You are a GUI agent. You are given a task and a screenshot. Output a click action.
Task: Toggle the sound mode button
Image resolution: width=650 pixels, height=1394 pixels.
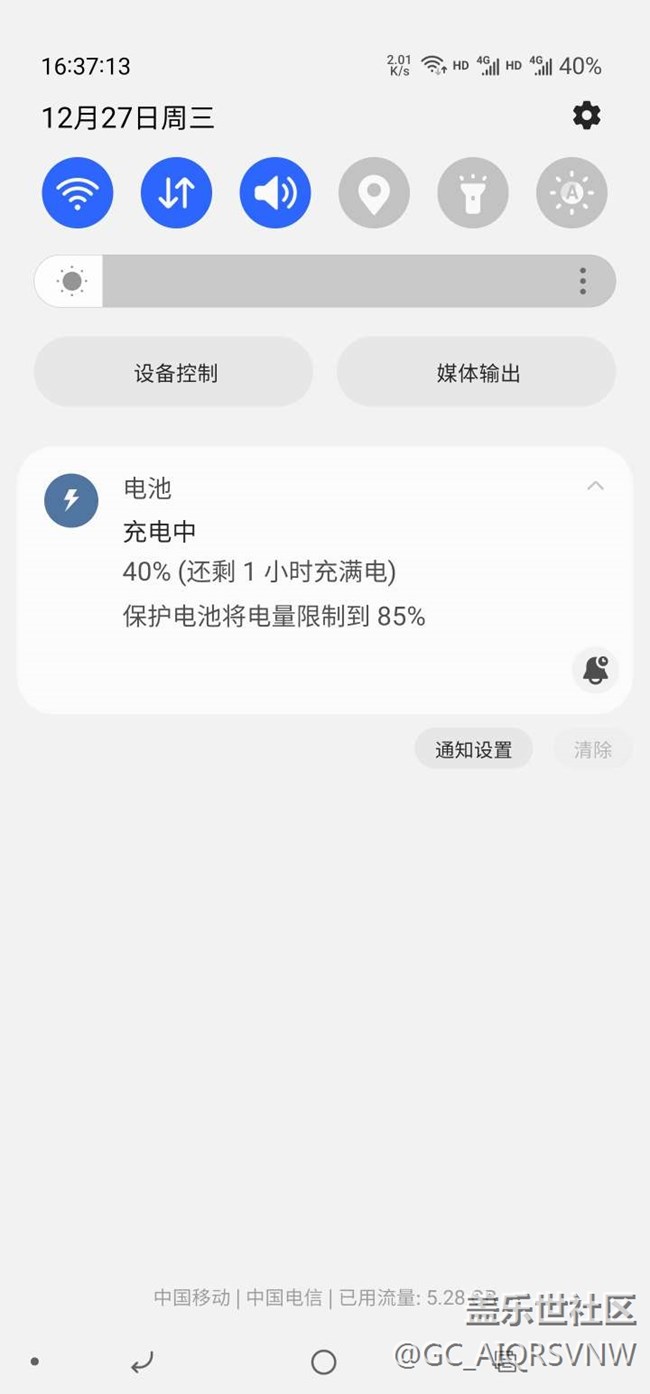pos(275,193)
